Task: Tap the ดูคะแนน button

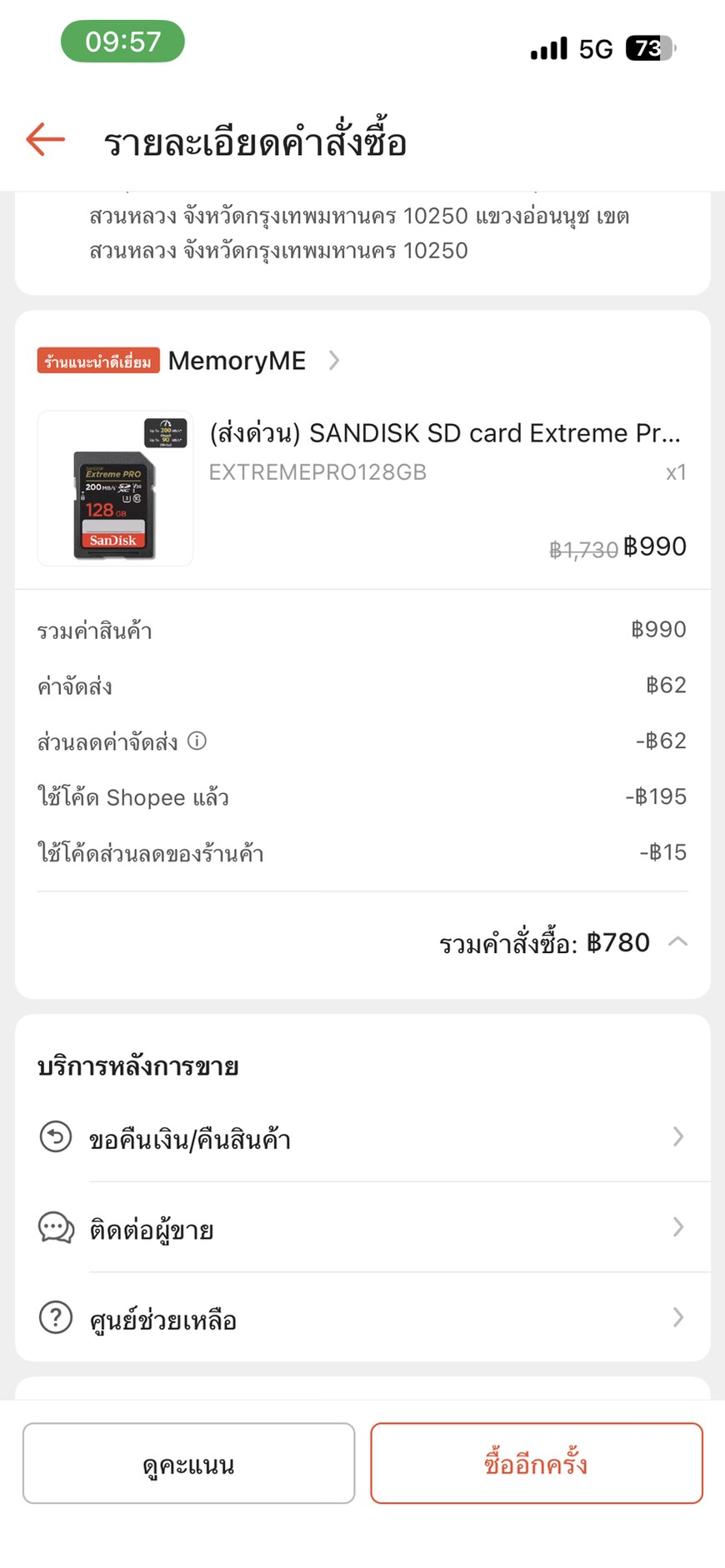Action: 188,1464
